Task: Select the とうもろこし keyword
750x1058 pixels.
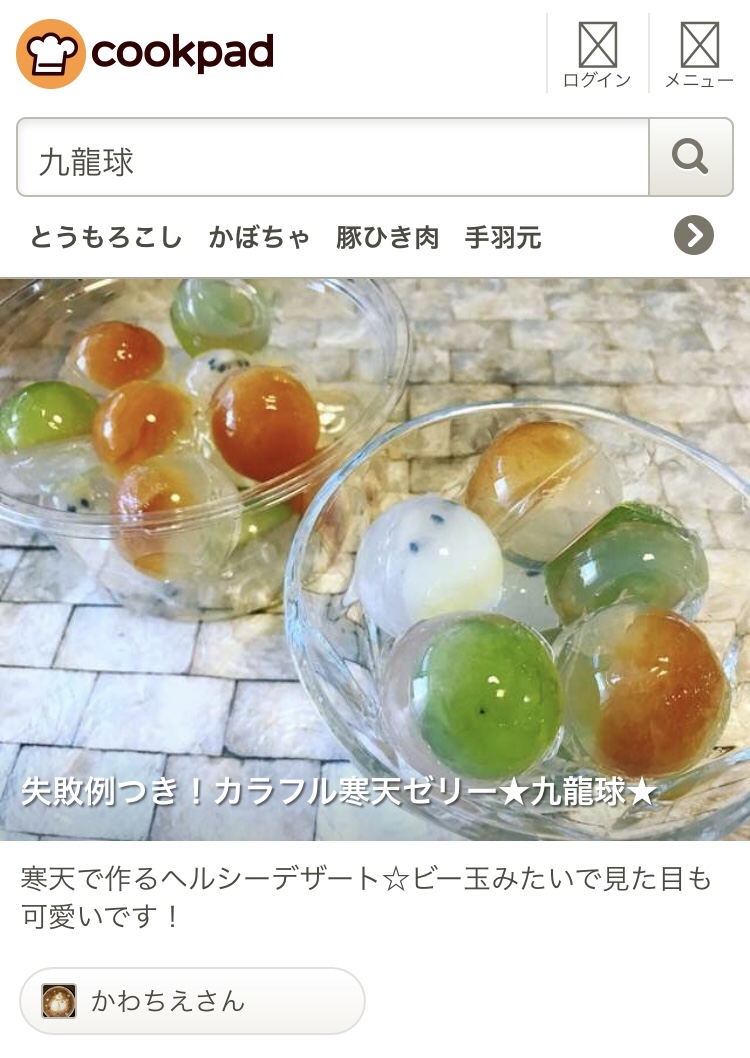Action: point(106,237)
